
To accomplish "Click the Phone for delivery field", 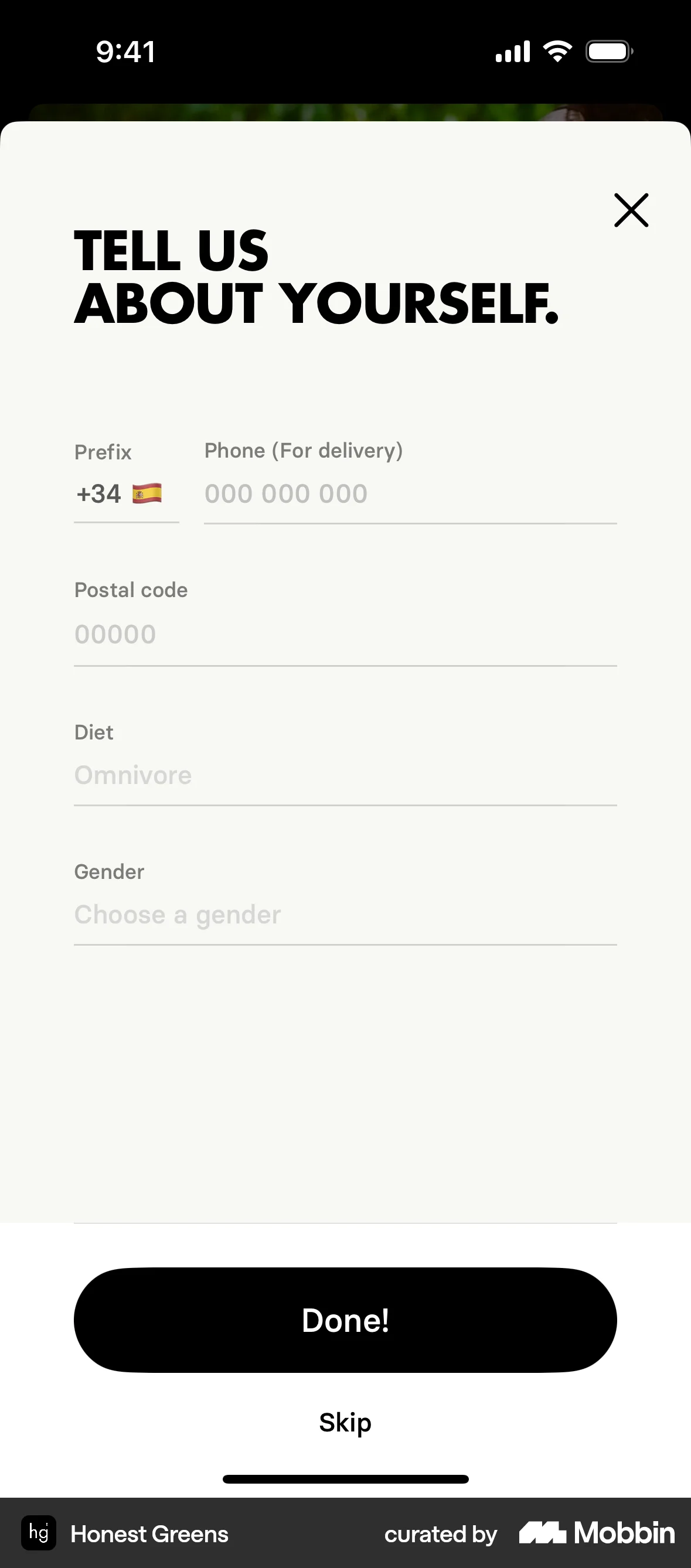I will click(x=410, y=493).
